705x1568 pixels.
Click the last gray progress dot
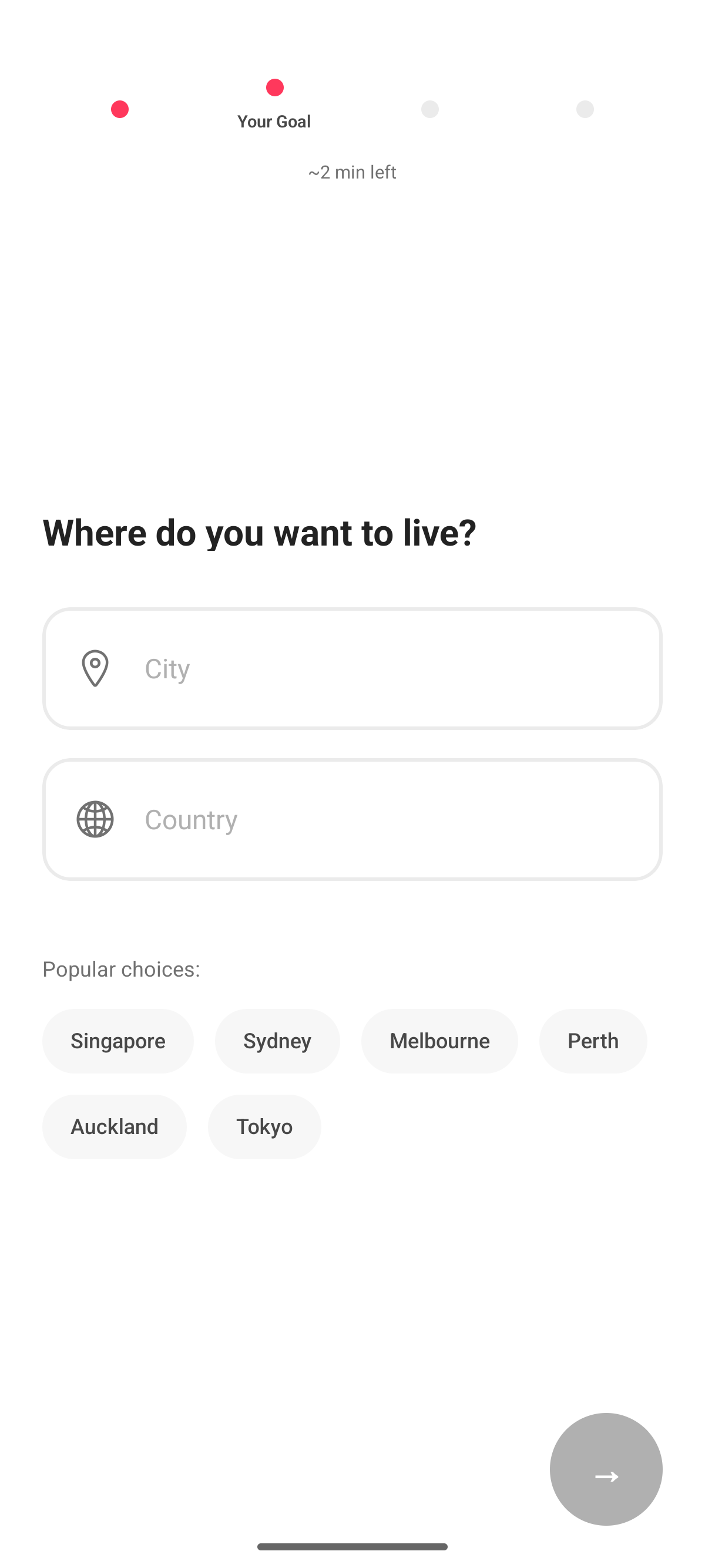click(585, 109)
